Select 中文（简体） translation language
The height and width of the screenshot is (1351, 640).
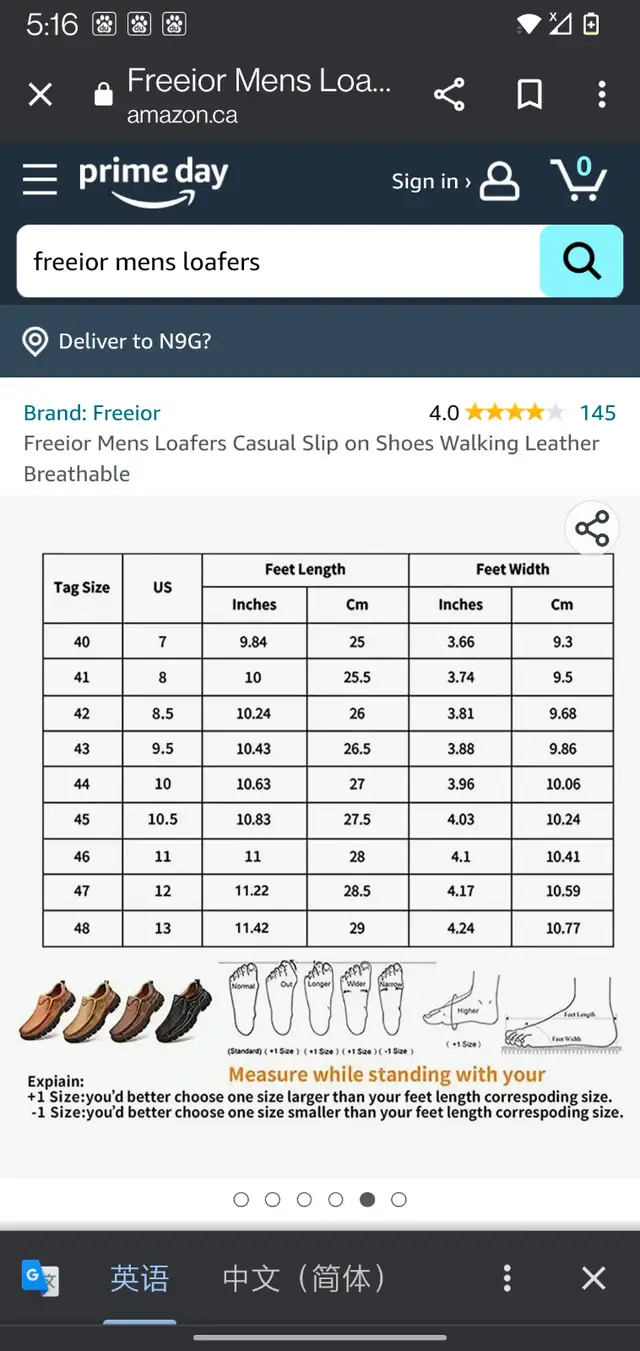coord(304,1278)
